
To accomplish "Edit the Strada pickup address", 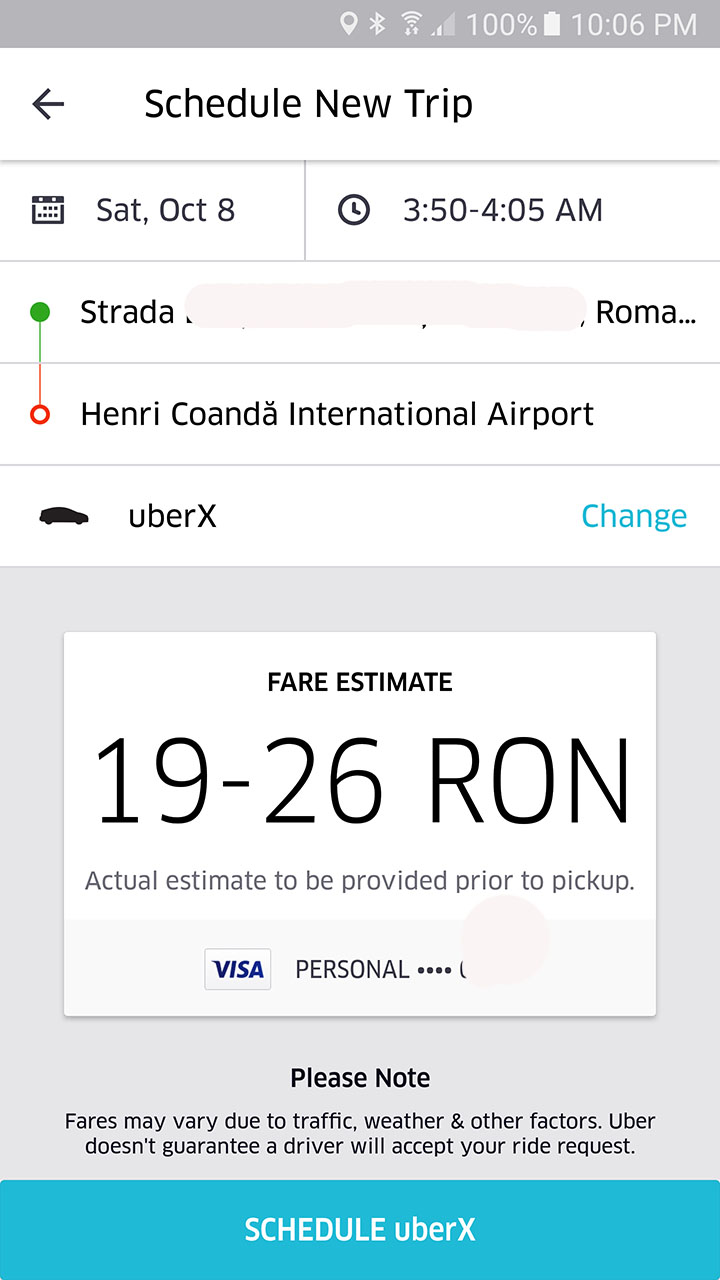I will tap(360, 313).
